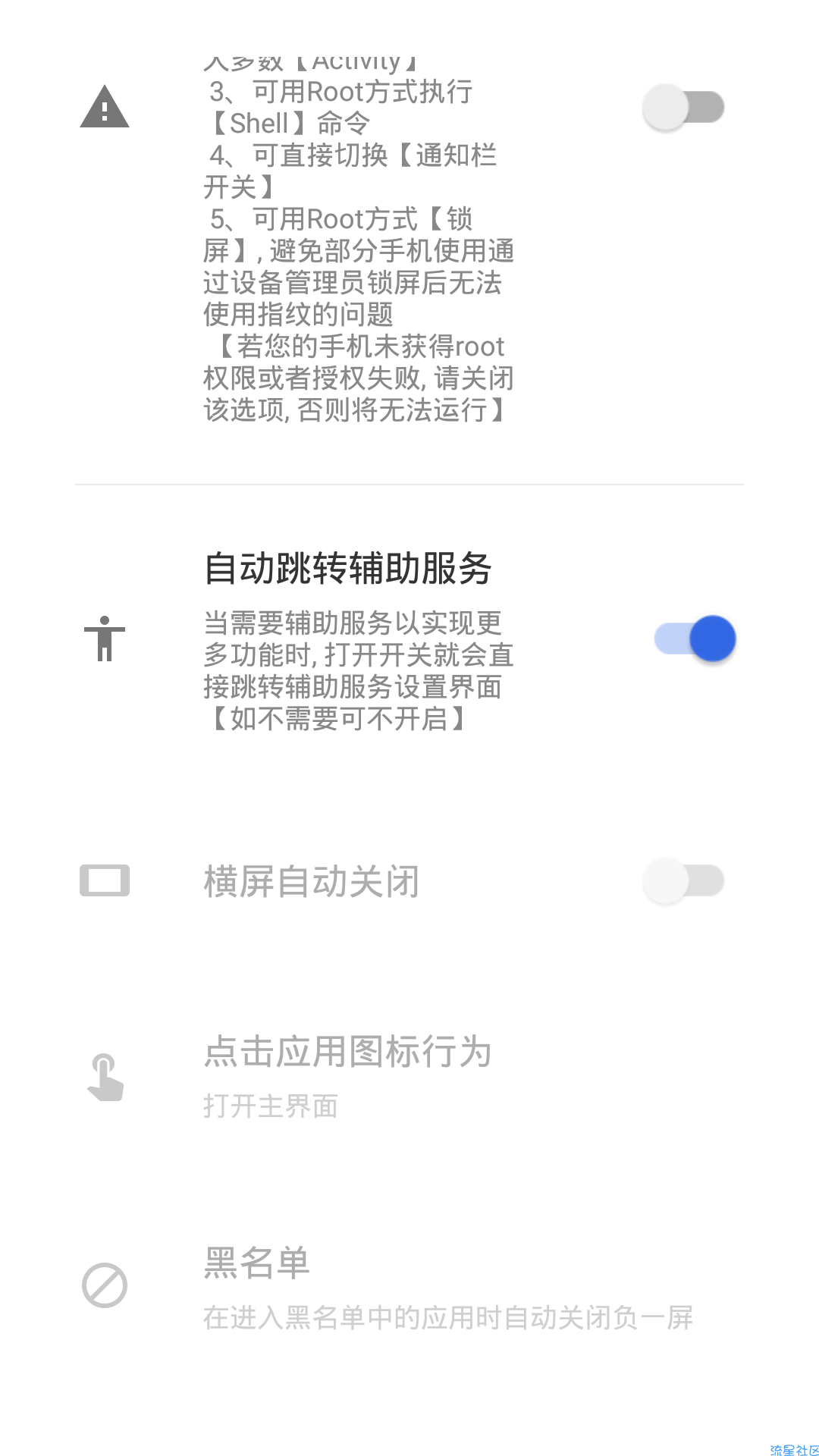Turn off 自动跳转辅助服务 switch
The image size is (819, 1456).
(695, 639)
